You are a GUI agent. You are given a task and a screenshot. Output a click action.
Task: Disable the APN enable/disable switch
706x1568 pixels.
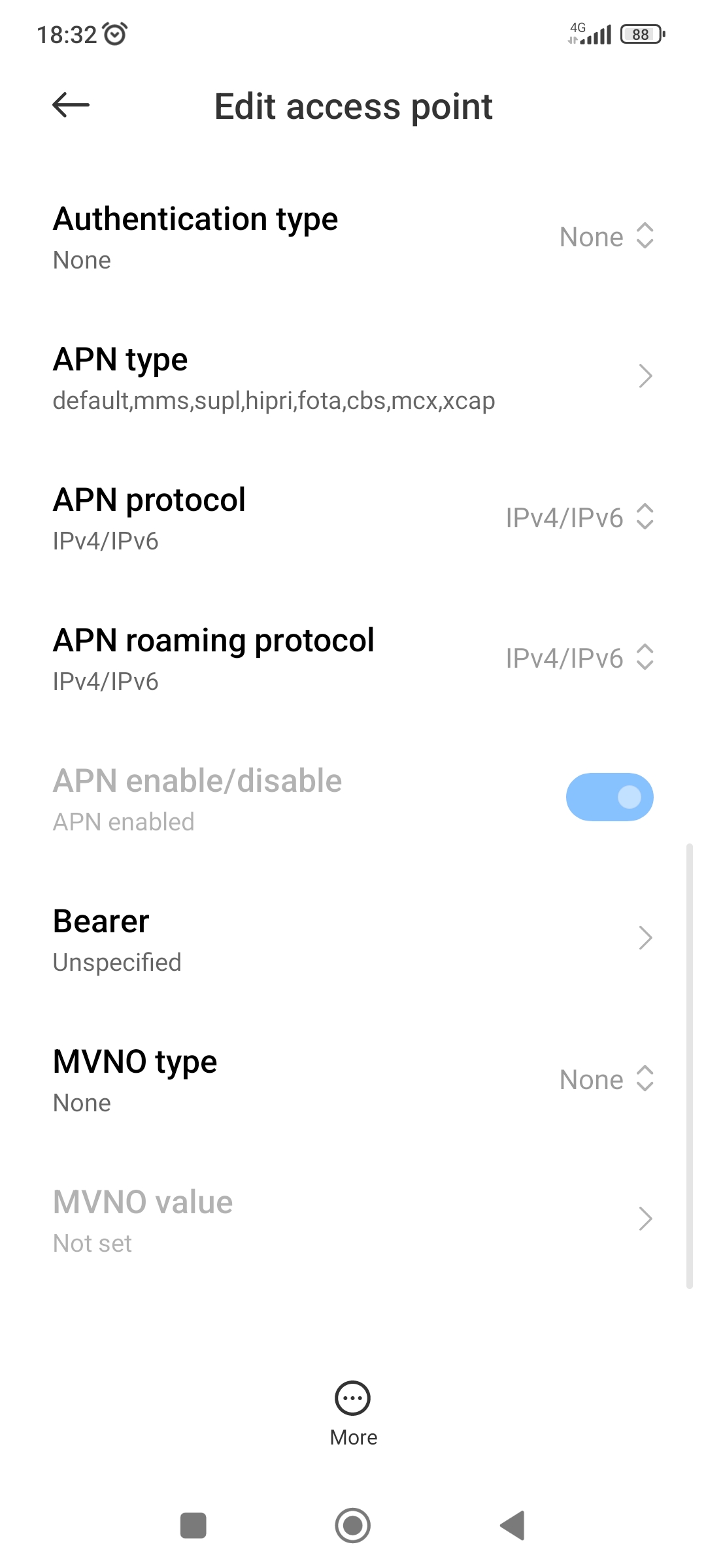click(x=609, y=797)
